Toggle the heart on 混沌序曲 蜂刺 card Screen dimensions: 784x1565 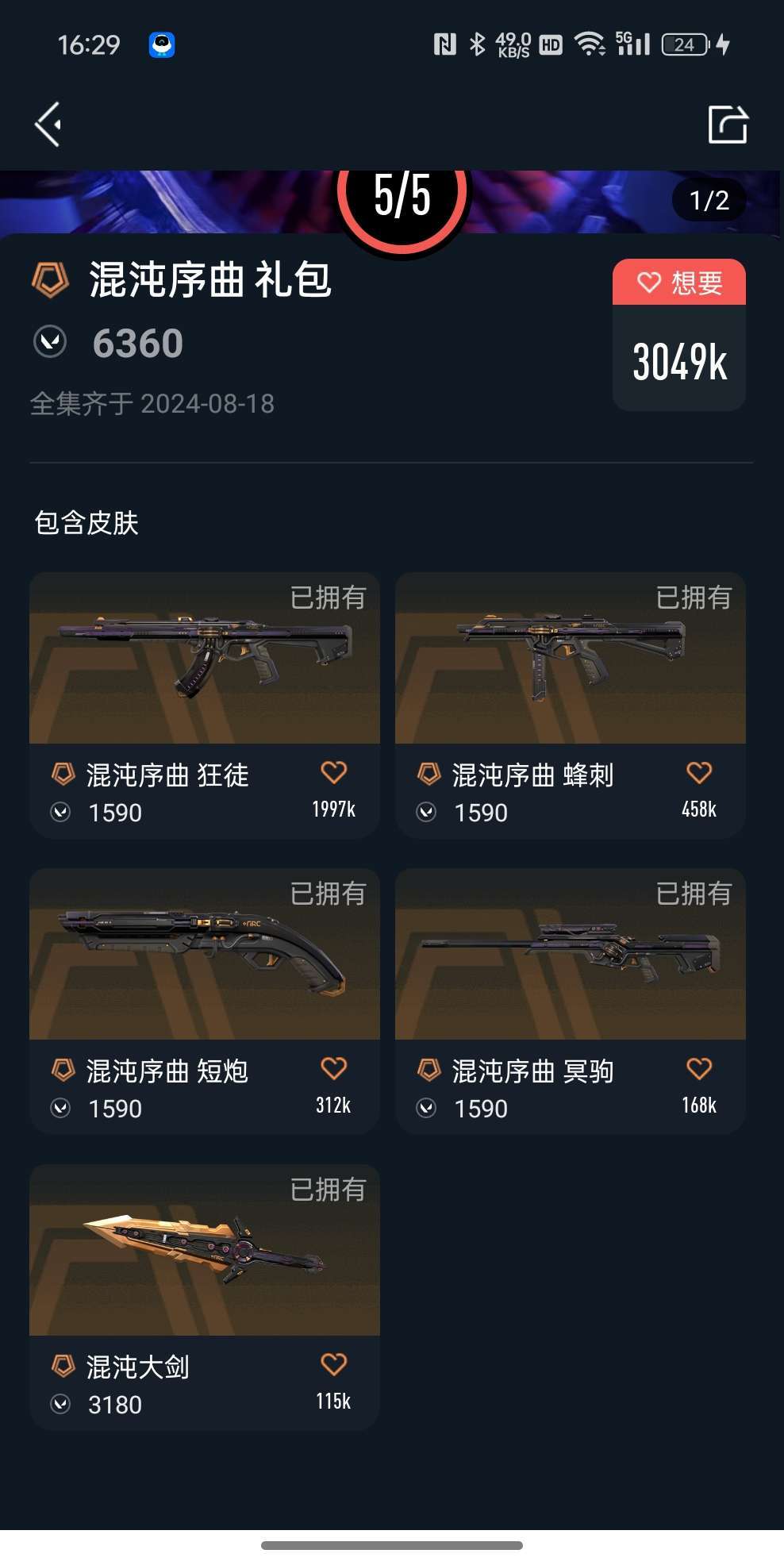[700, 770]
